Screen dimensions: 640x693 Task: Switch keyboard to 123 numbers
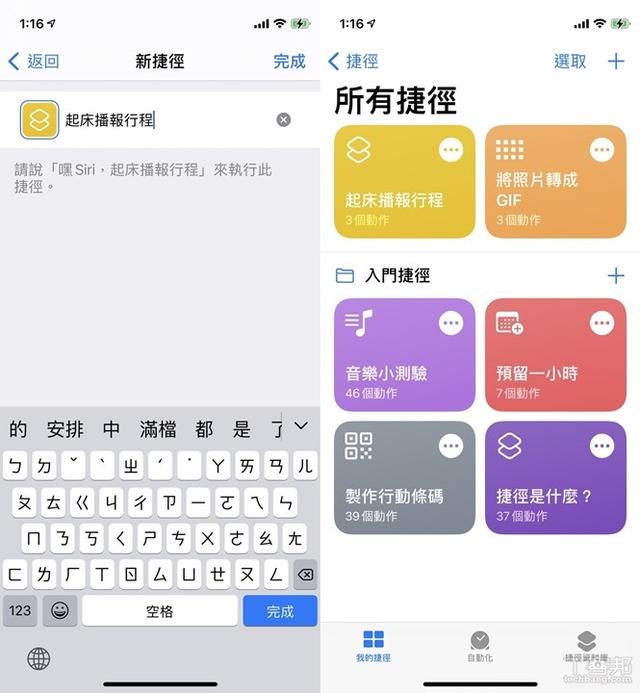pyautogui.click(x=20, y=611)
